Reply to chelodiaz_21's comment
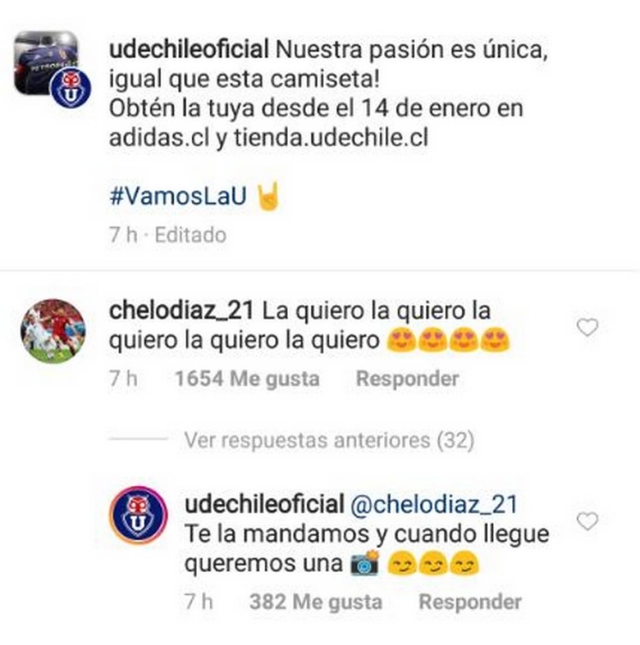The width and height of the screenshot is (640, 645). (x=407, y=379)
